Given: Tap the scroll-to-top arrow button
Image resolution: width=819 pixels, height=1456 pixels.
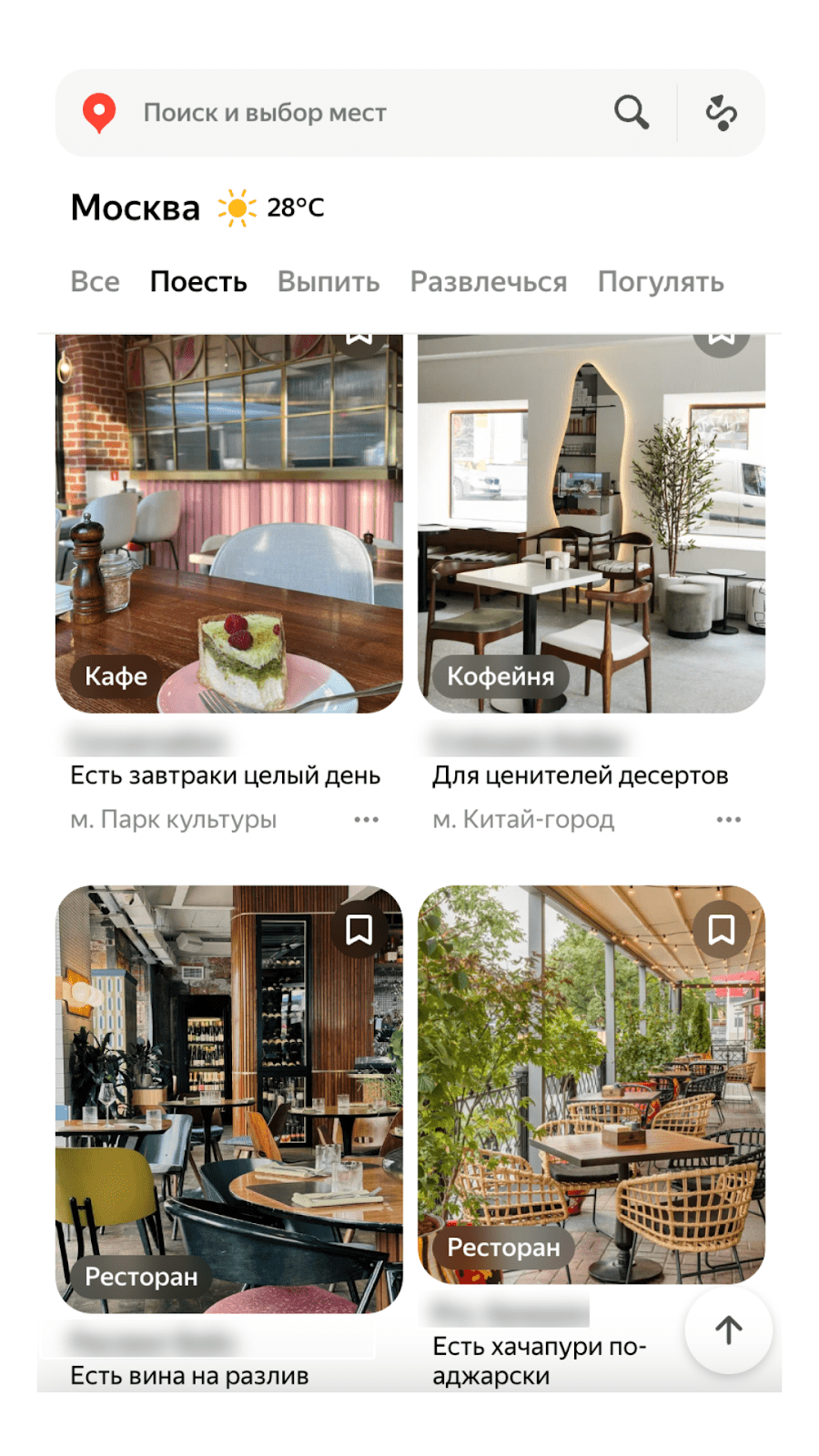Looking at the screenshot, I should pyautogui.click(x=728, y=1330).
